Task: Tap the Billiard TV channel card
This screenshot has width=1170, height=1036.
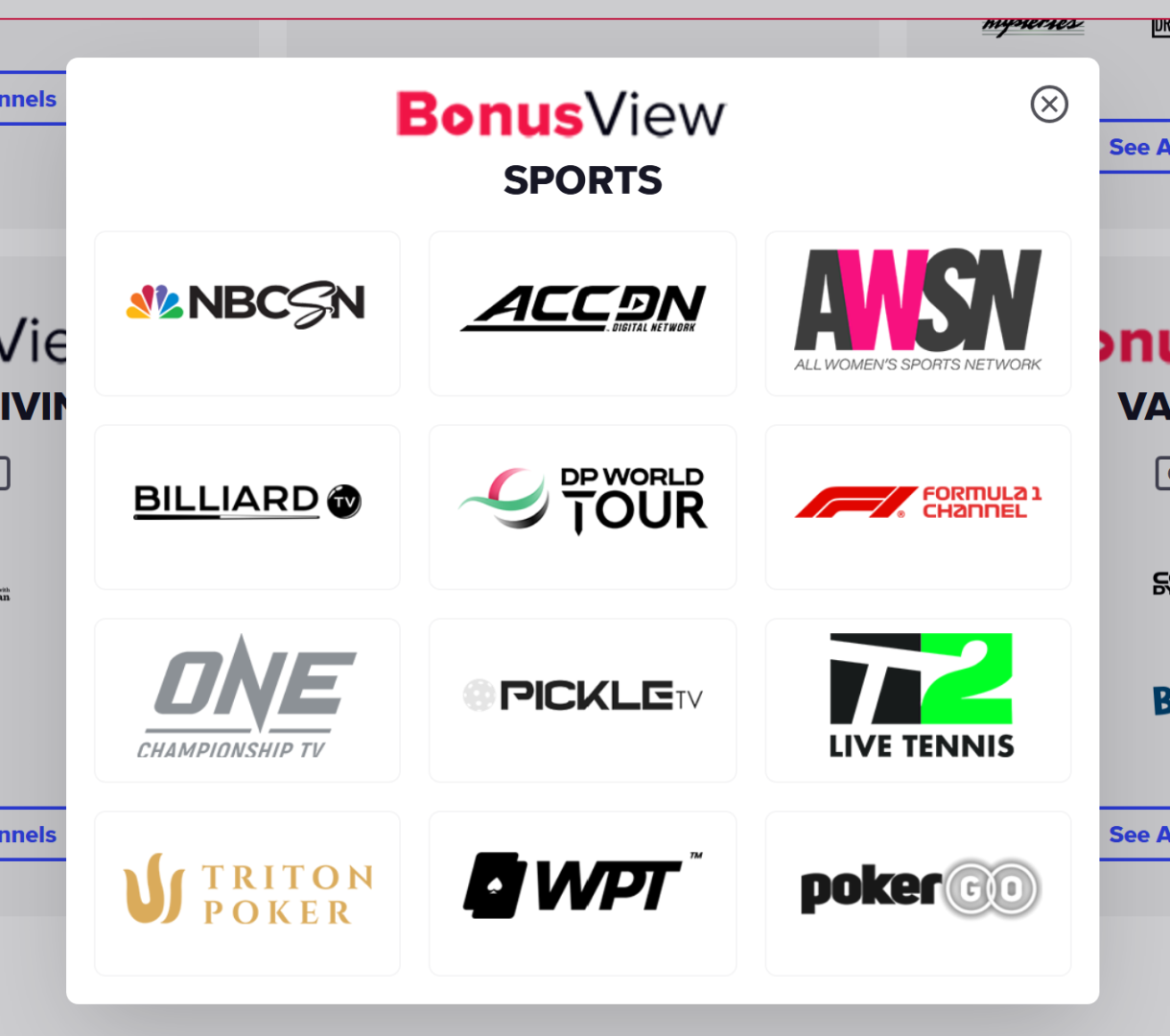Action: pos(247,506)
